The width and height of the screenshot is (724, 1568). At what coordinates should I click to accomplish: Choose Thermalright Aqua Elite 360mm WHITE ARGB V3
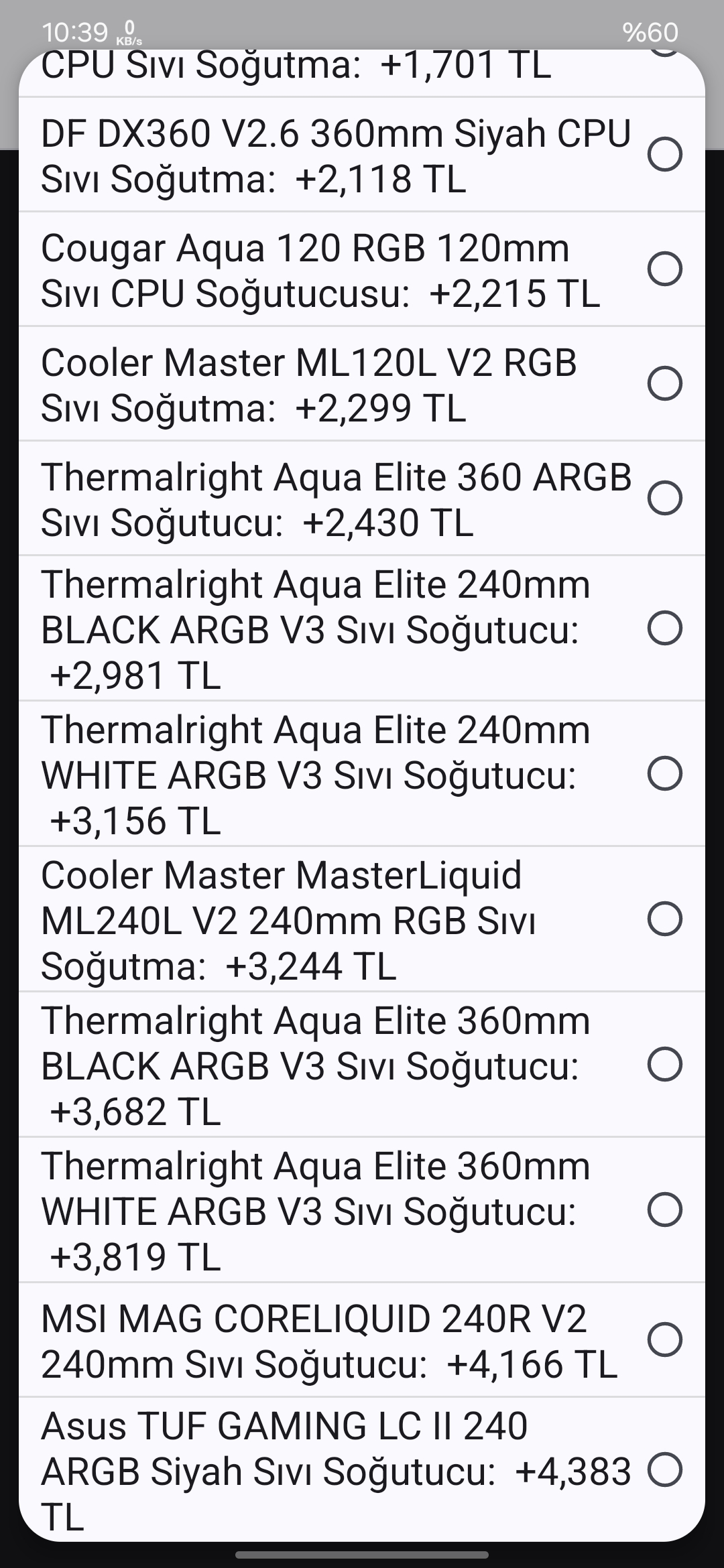[x=362, y=1210]
